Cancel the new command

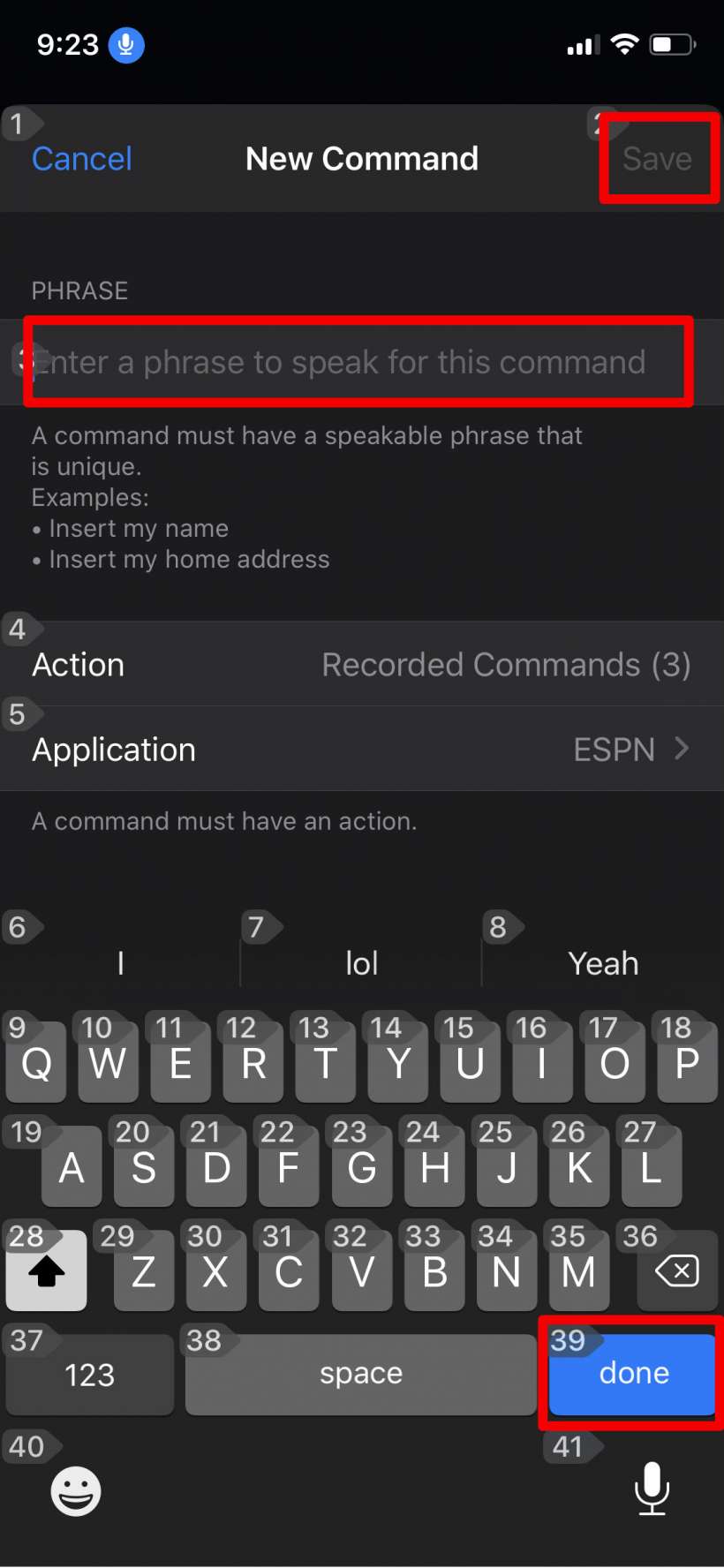(x=82, y=159)
